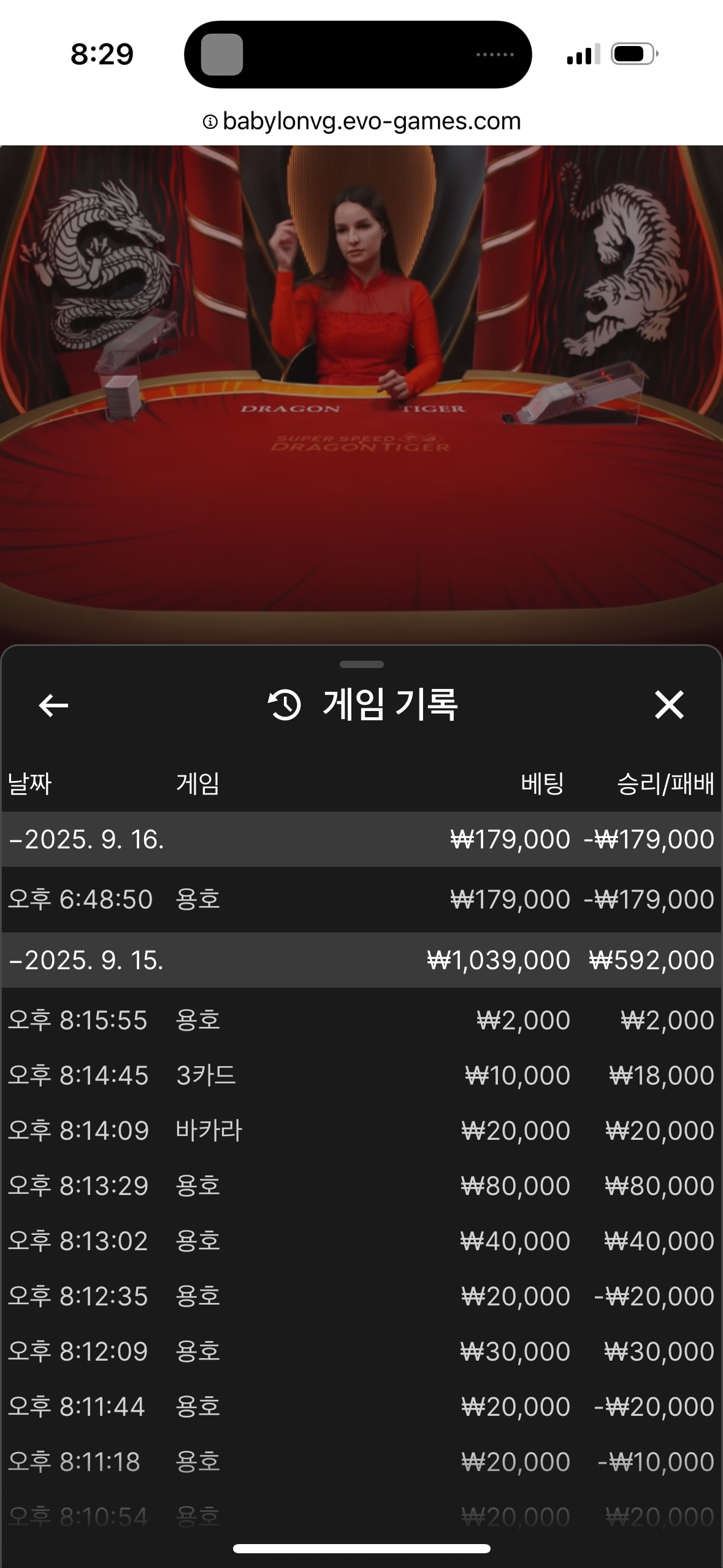This screenshot has width=723, height=1568.
Task: Tap the babylonvg.evo-games.com address bar
Action: tap(362, 121)
